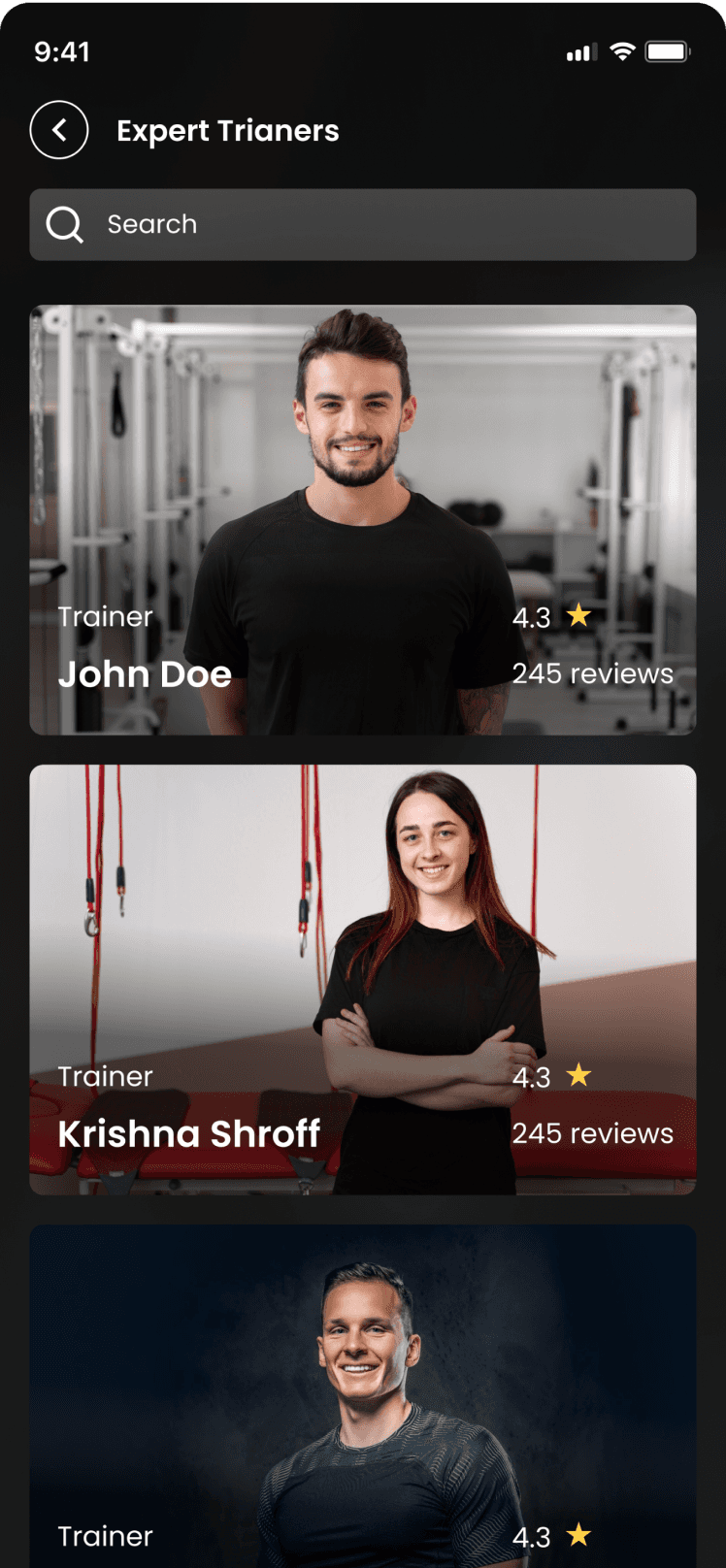Go back using the arrow button
Screen dimensions: 726x1568
pos(59,130)
